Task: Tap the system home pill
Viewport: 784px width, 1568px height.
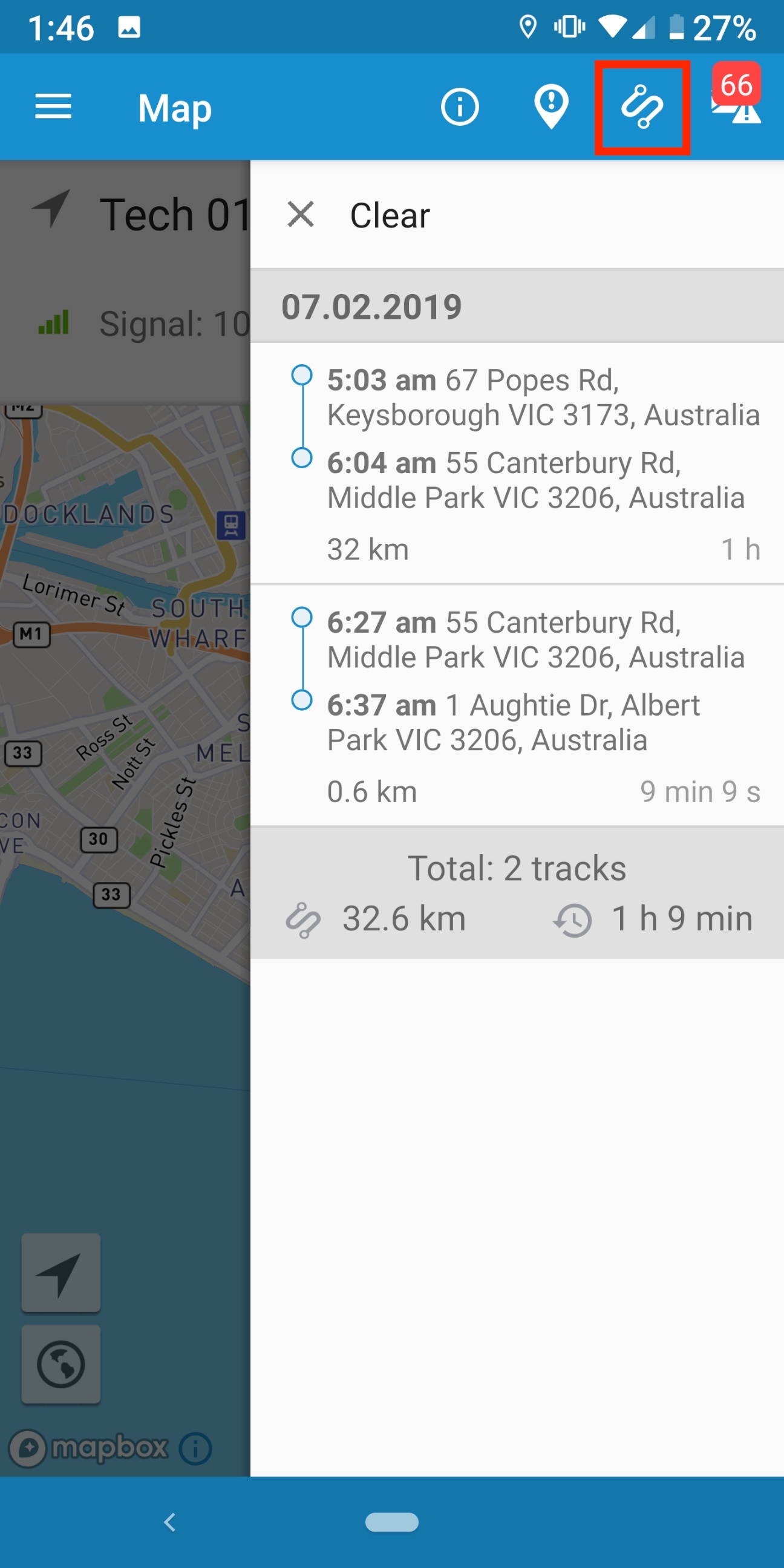Action: point(391,1522)
